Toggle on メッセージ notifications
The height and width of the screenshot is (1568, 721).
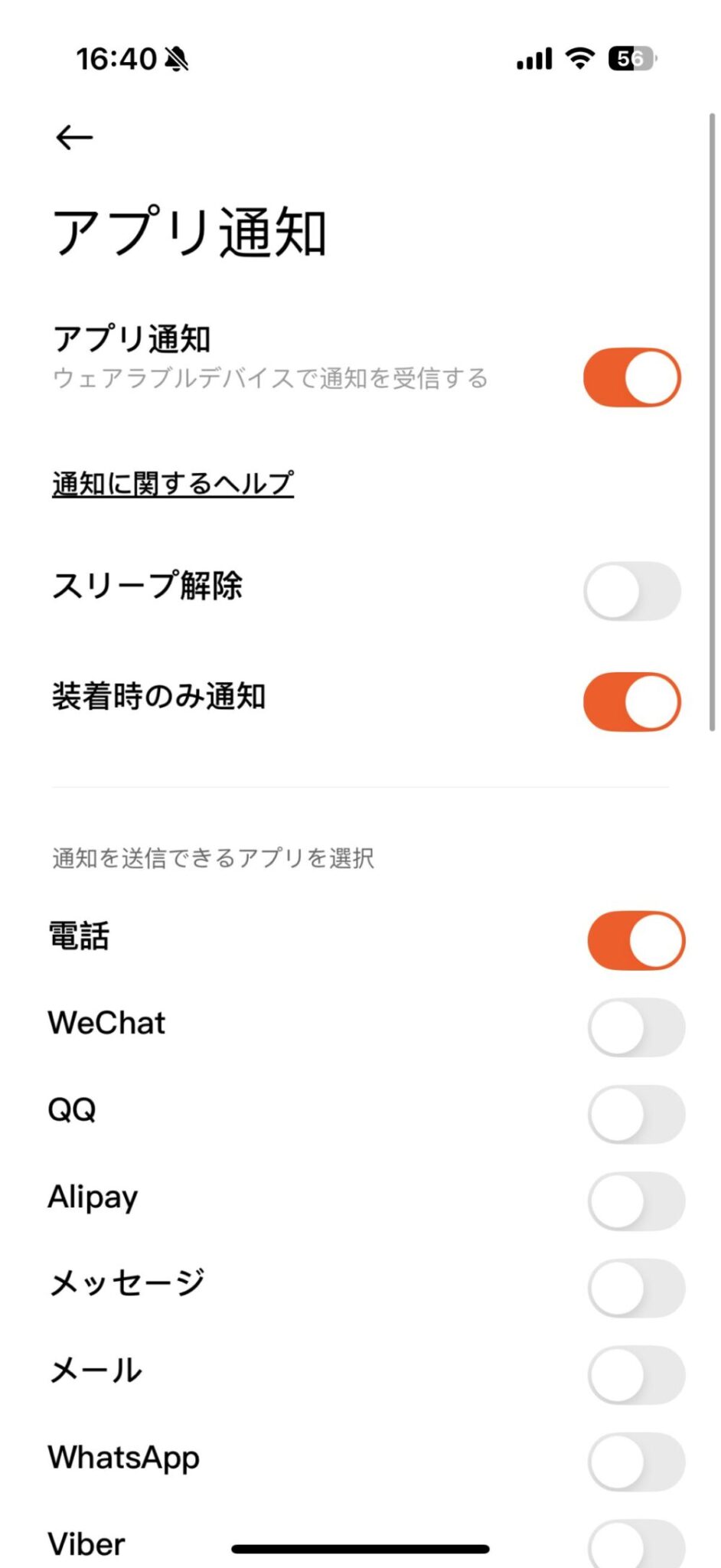[x=635, y=1288]
